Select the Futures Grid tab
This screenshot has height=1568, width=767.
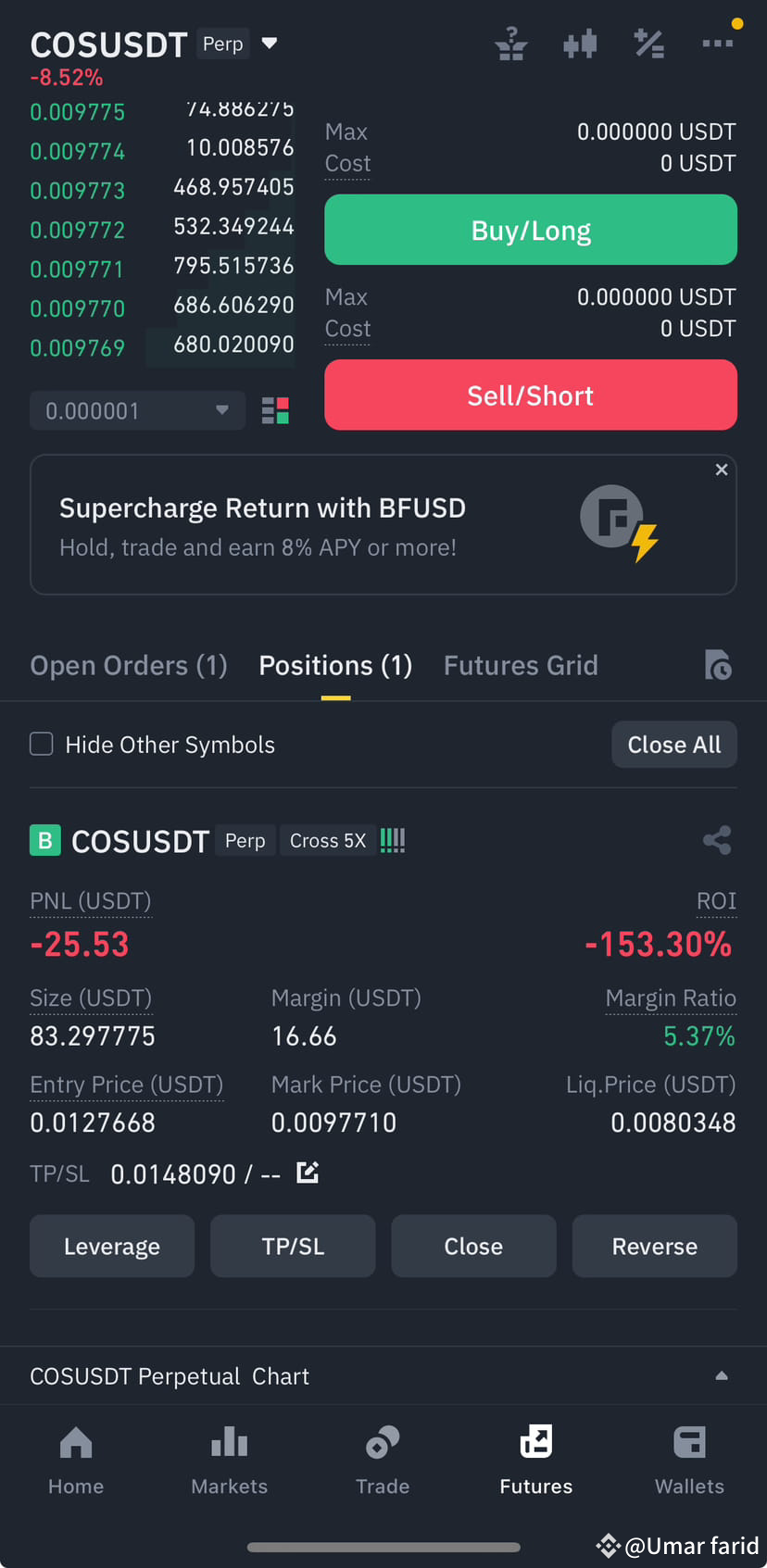pos(521,665)
